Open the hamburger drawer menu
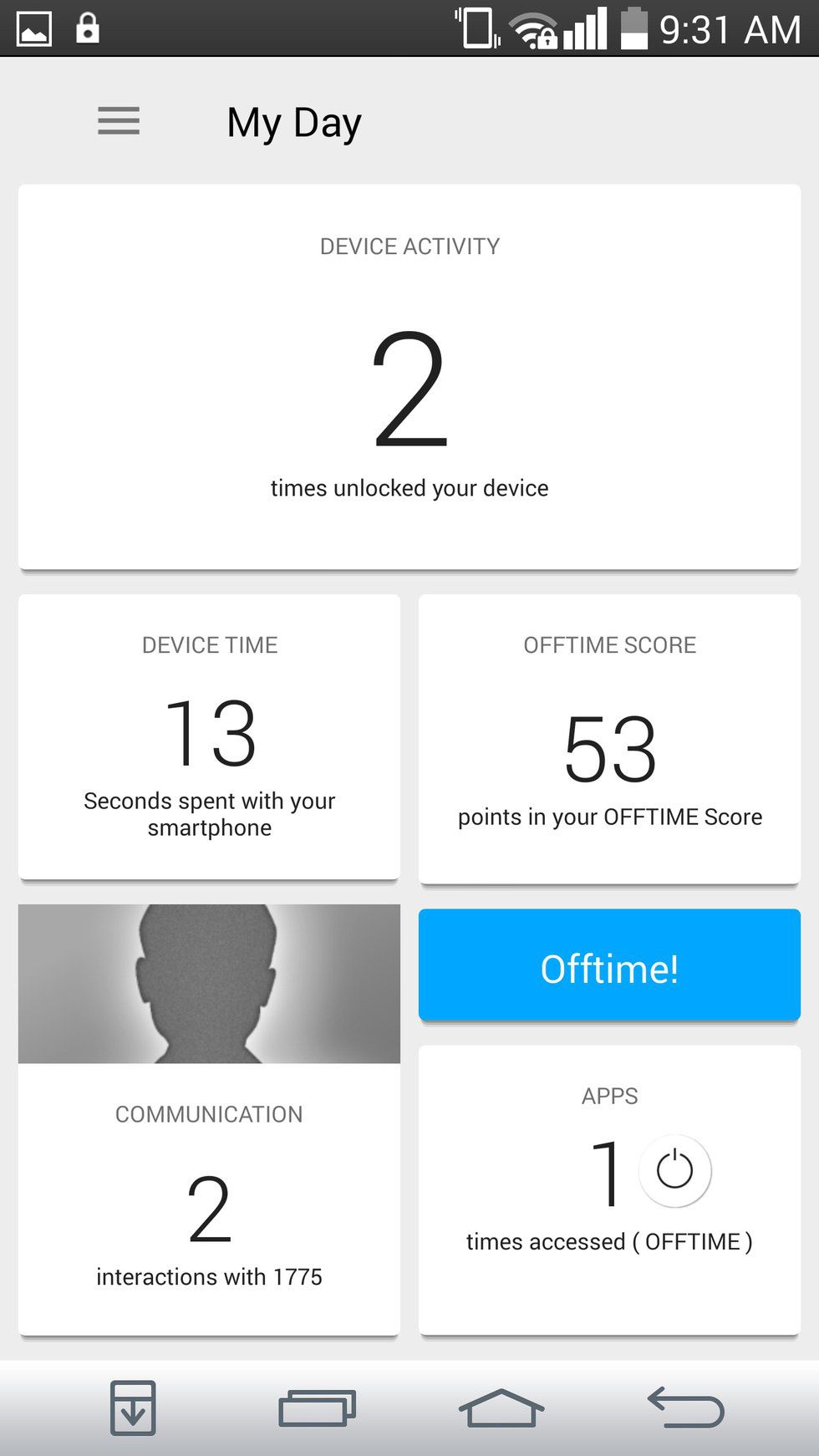Screen dimensions: 819x1456 (x=119, y=122)
